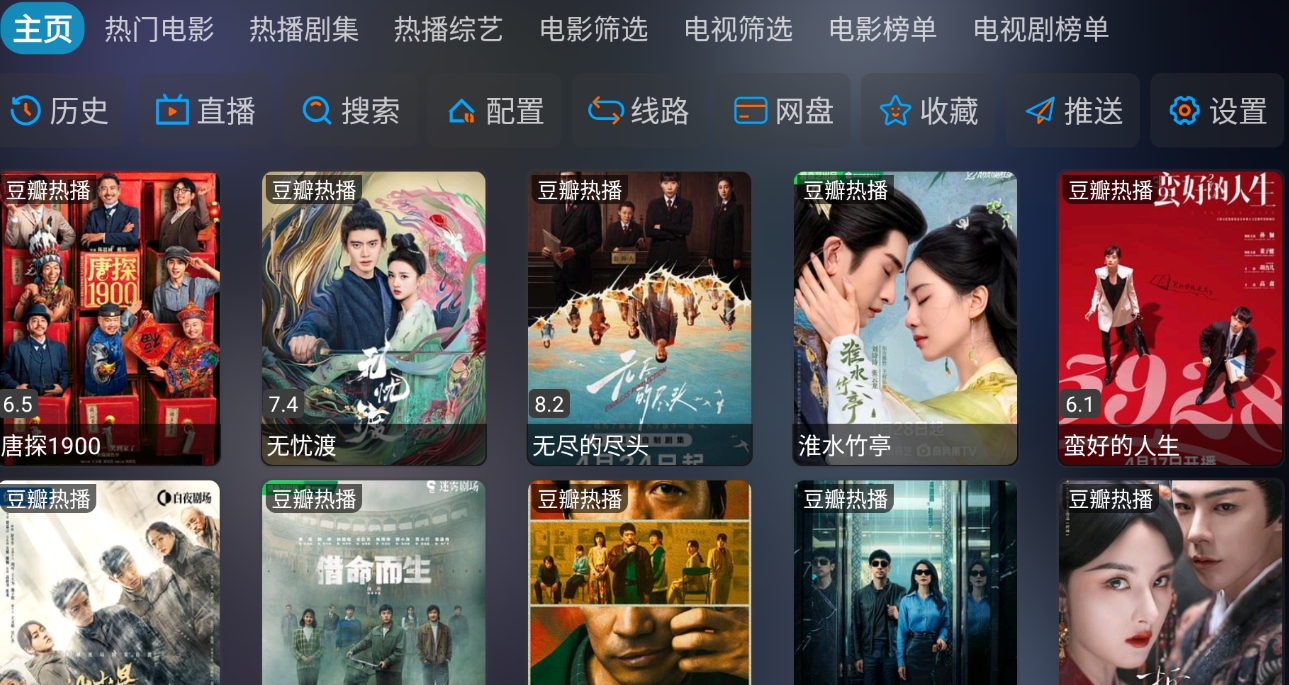The image size is (1289, 685).
Task: Switch to the 热播剧集 tab
Action: pos(303,30)
